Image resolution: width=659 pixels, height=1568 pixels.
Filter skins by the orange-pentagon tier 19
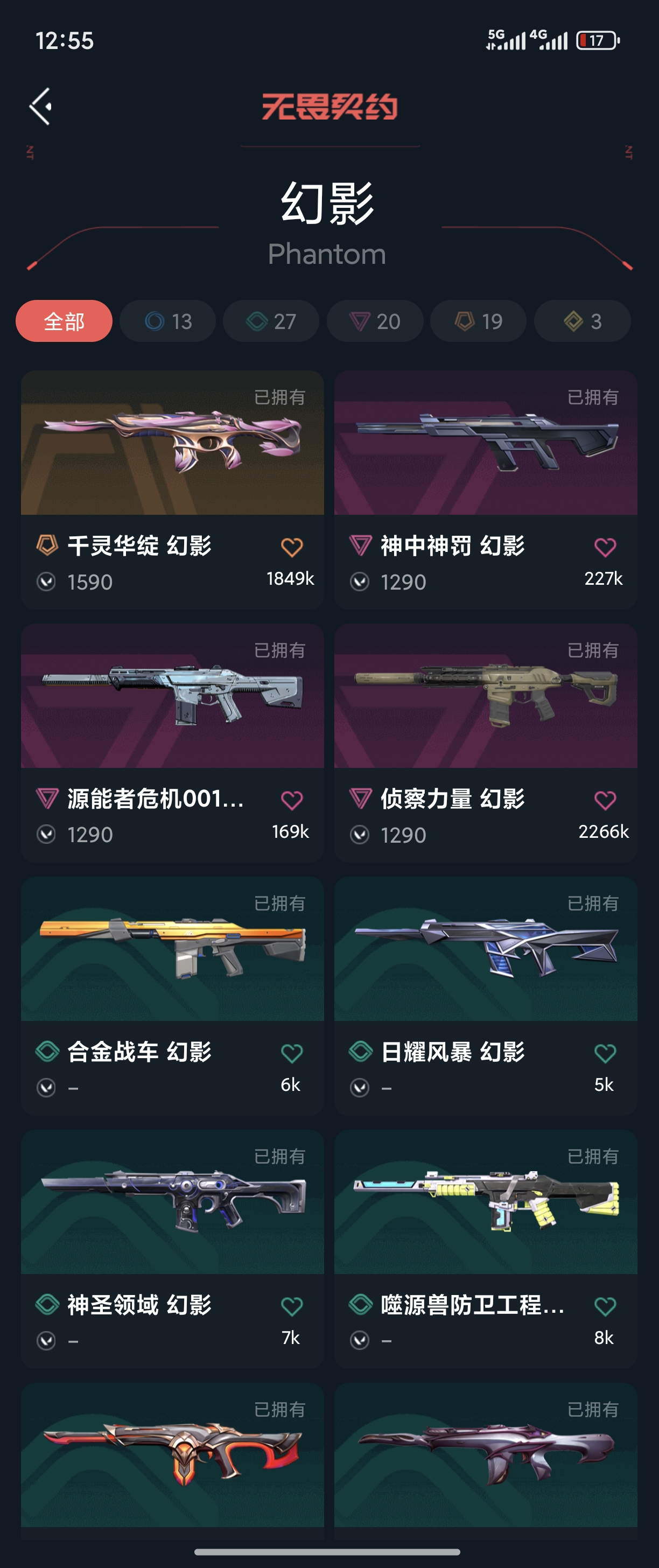click(x=478, y=321)
